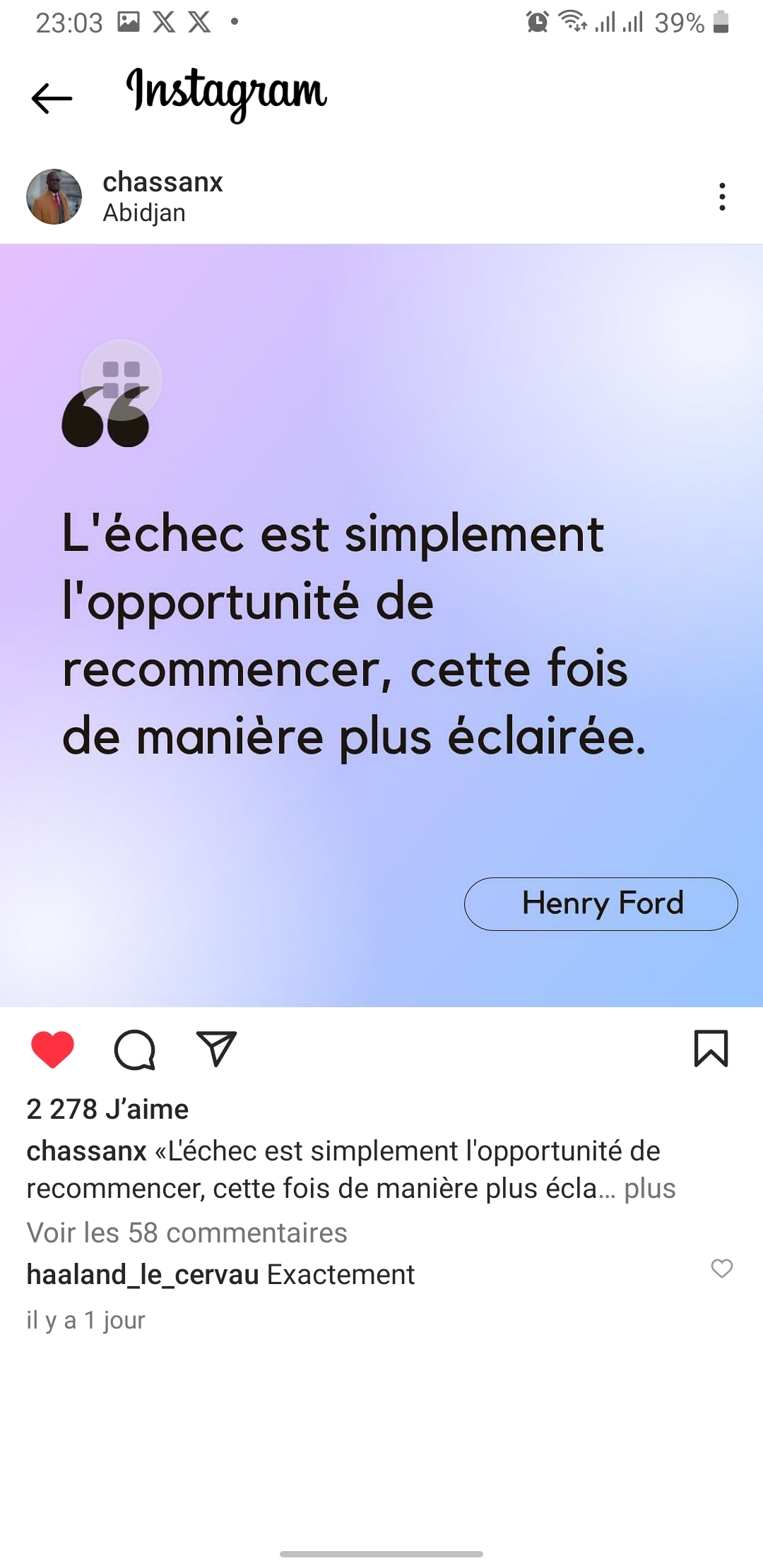Screen dimensions: 763x1568
Task: View the list of 2 278 likes
Action: (x=107, y=1109)
